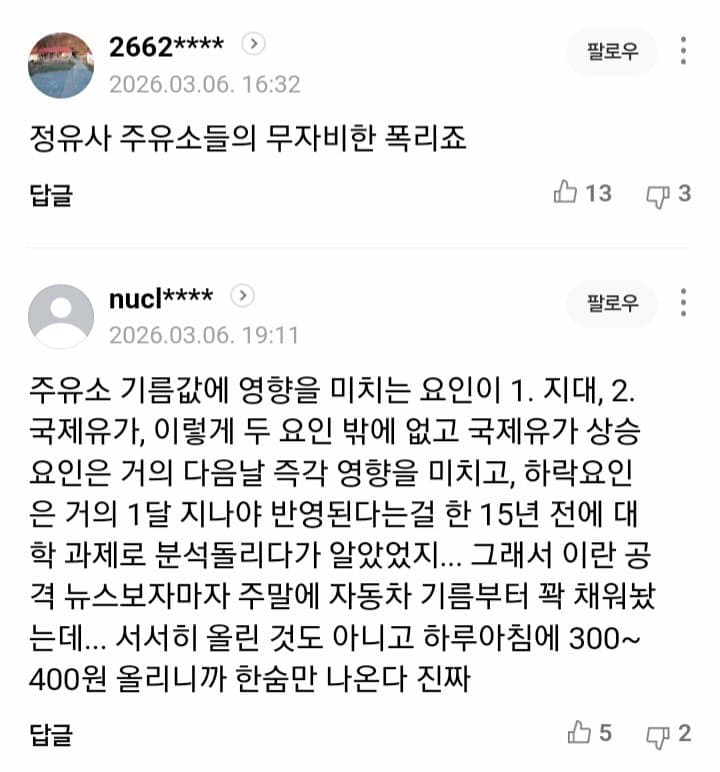
Task: Dislike nucl****'s comment
Action: (668, 734)
